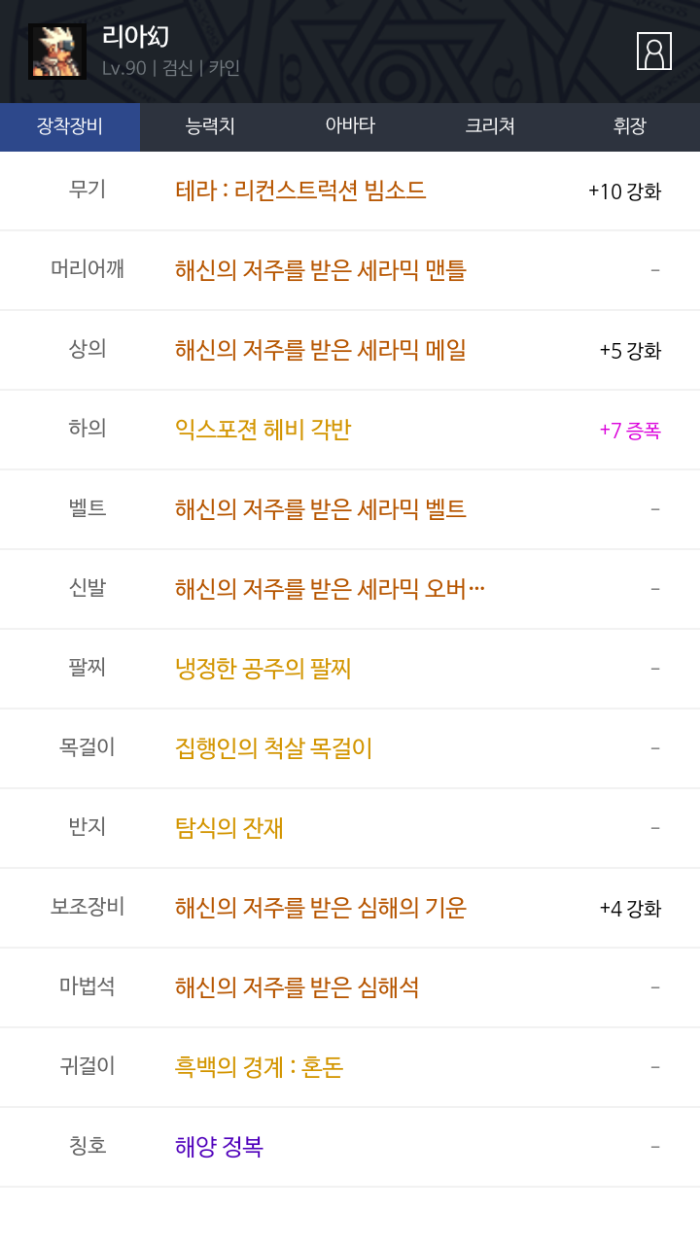Switch to the 아바타 tab
Image resolution: width=700 pixels, height=1244 pixels.
(x=350, y=126)
